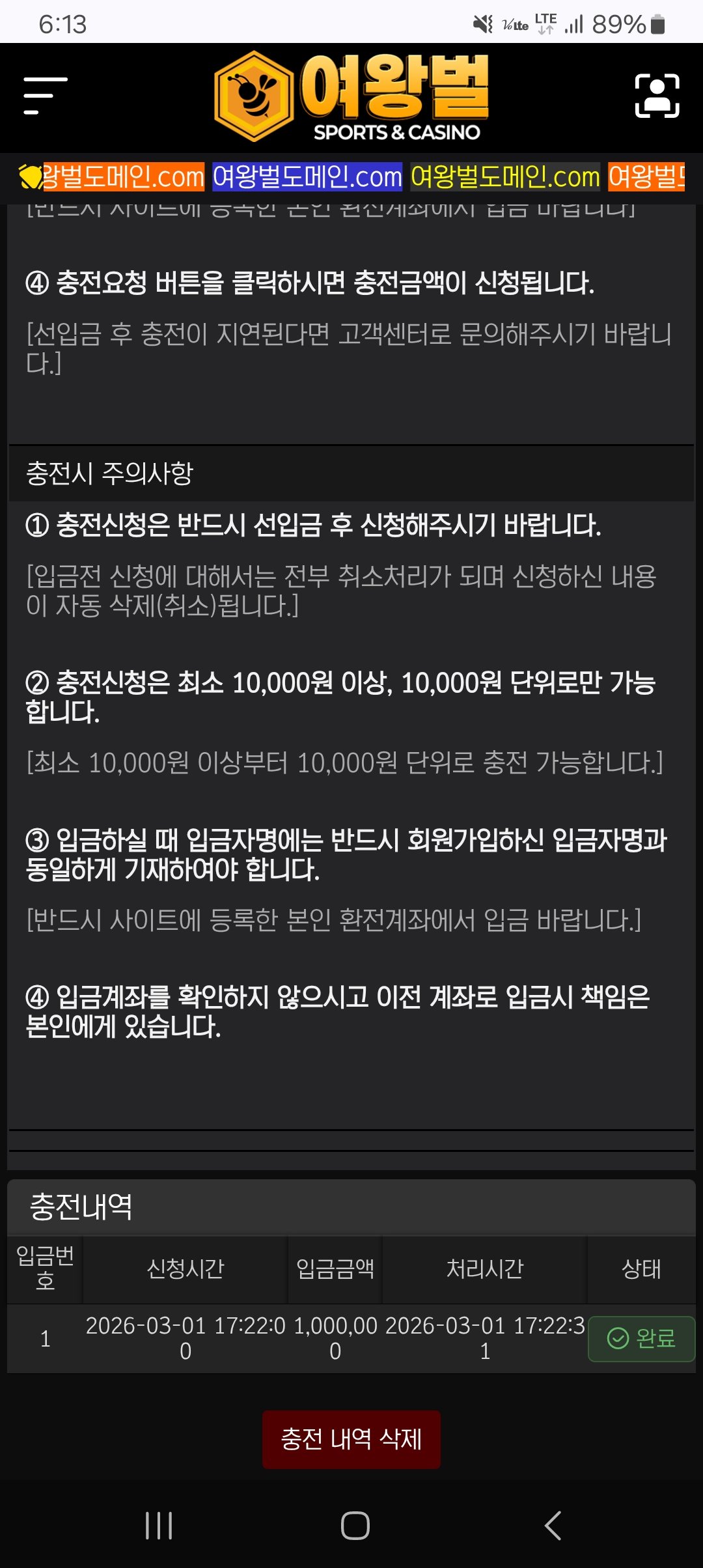Go to the 여왕벌 home logo

(351, 97)
